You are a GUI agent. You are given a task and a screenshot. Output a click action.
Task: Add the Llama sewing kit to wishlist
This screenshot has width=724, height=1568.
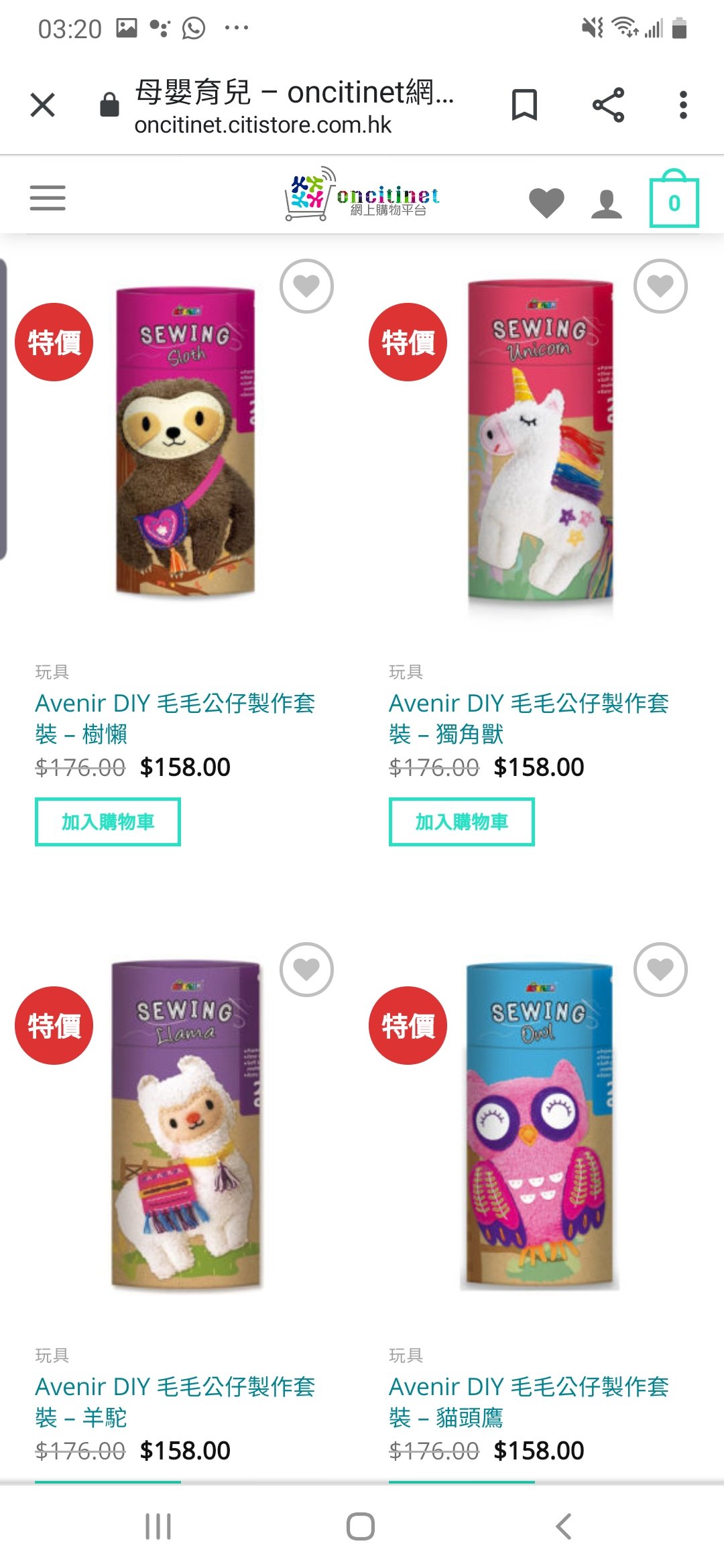point(306,970)
